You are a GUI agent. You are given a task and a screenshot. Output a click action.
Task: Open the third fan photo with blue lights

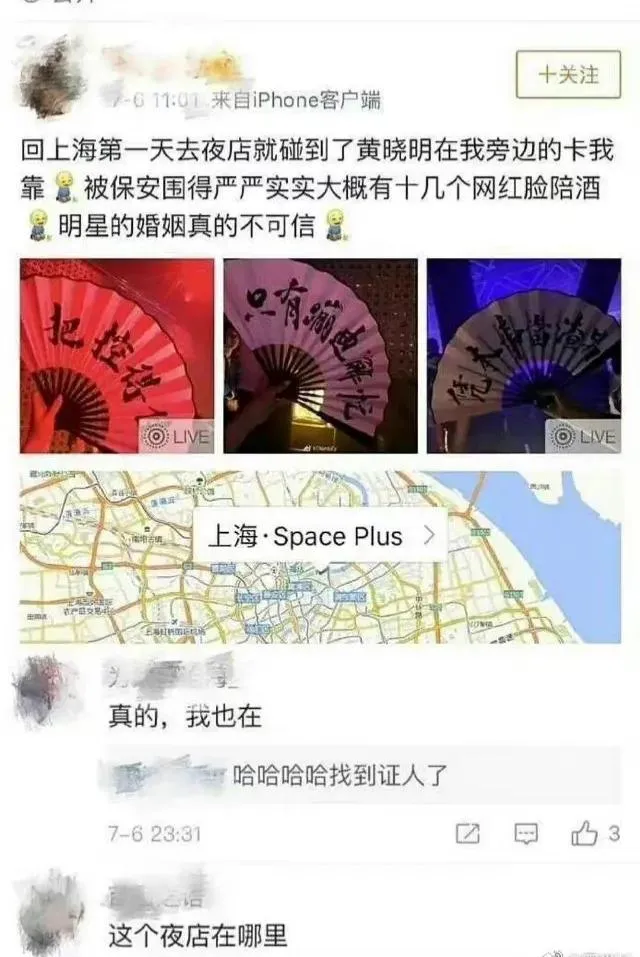[x=523, y=356]
